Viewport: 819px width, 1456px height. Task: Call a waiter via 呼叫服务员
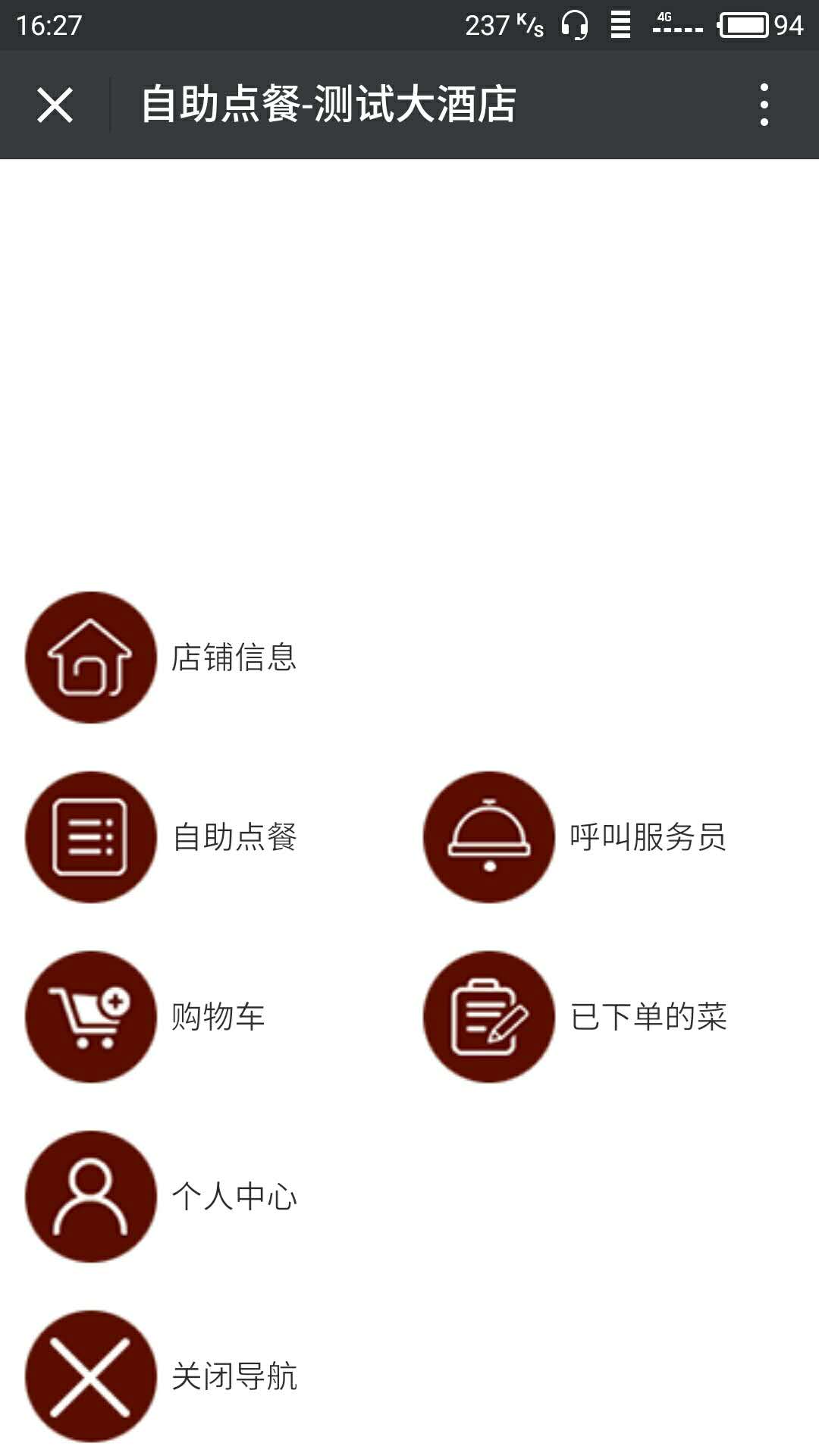pyautogui.click(x=489, y=837)
